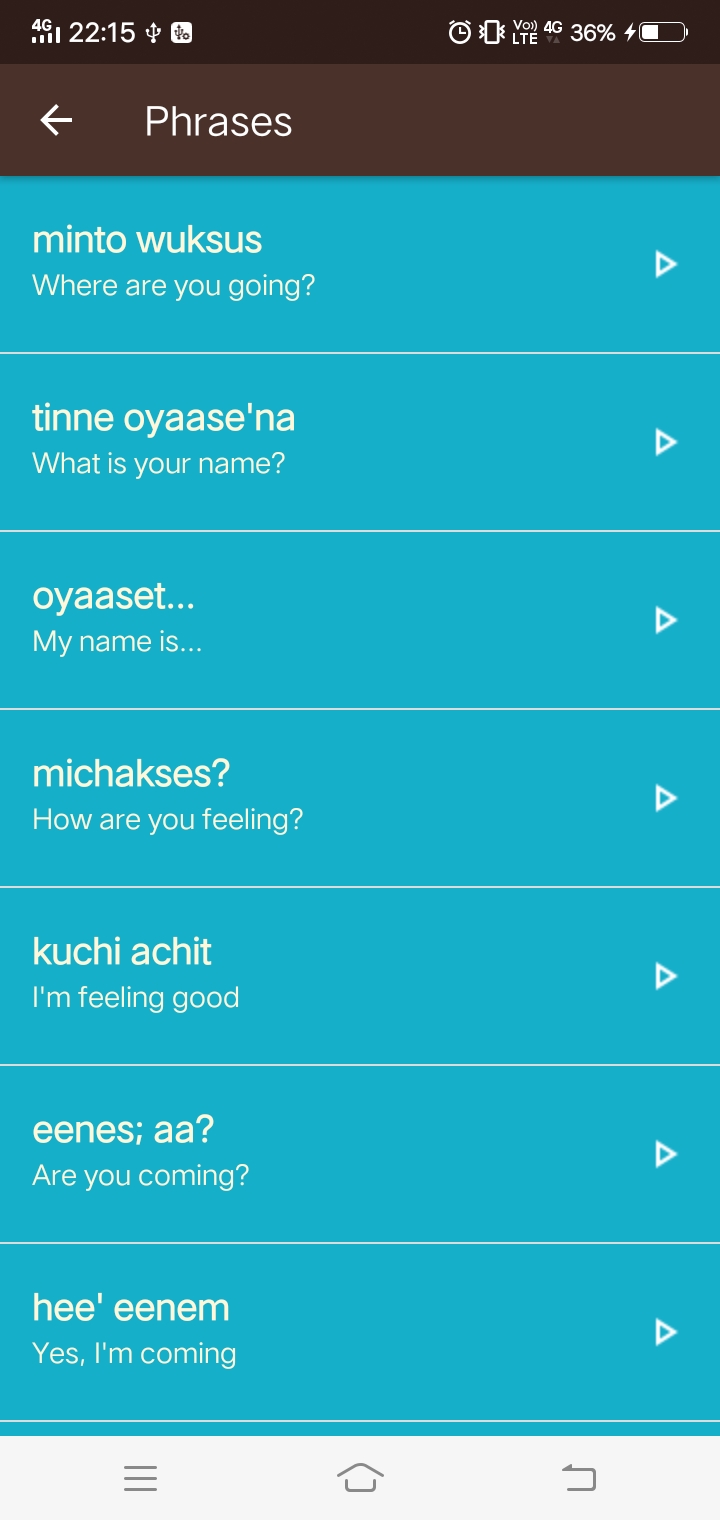Select the "What is your name?" phrase row
The width and height of the screenshot is (720, 1520).
(x=250, y=442)
